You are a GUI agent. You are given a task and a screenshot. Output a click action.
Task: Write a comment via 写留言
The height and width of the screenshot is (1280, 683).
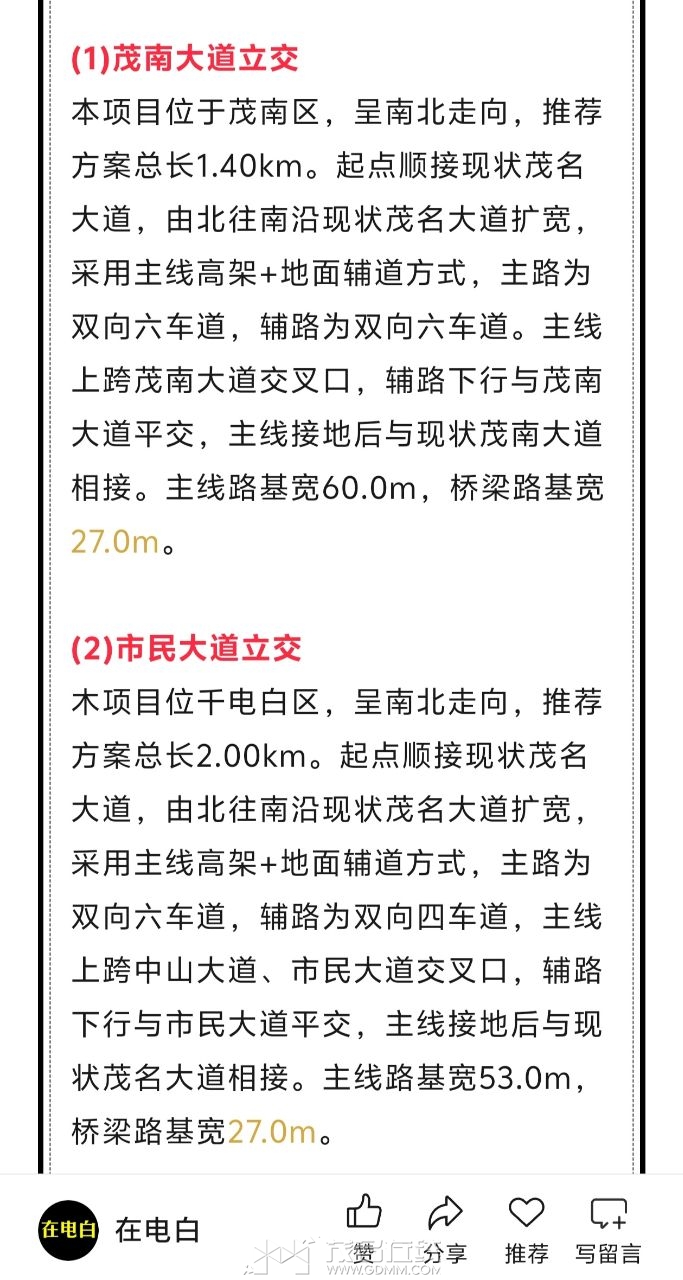click(608, 1228)
